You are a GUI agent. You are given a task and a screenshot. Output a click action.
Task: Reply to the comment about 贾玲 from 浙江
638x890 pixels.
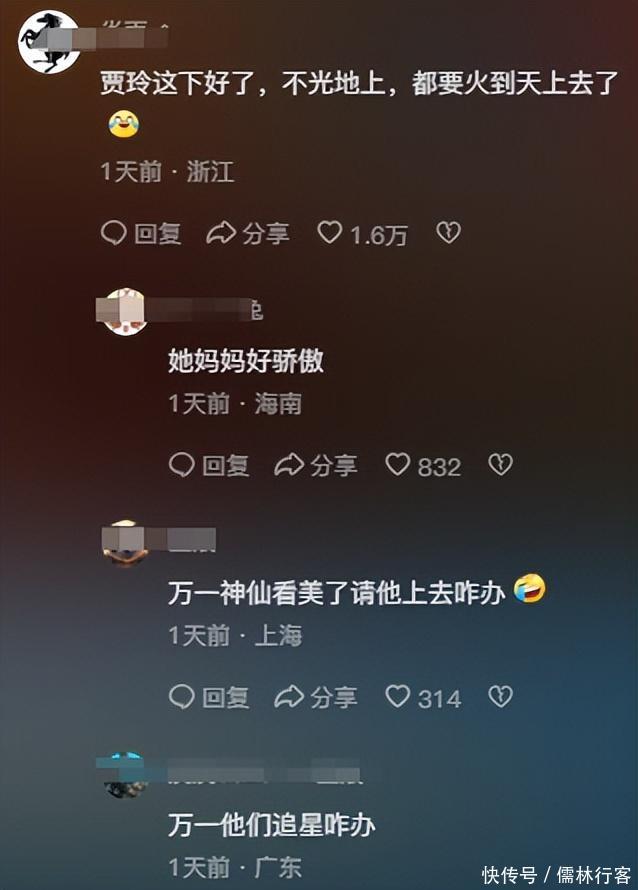click(141, 233)
